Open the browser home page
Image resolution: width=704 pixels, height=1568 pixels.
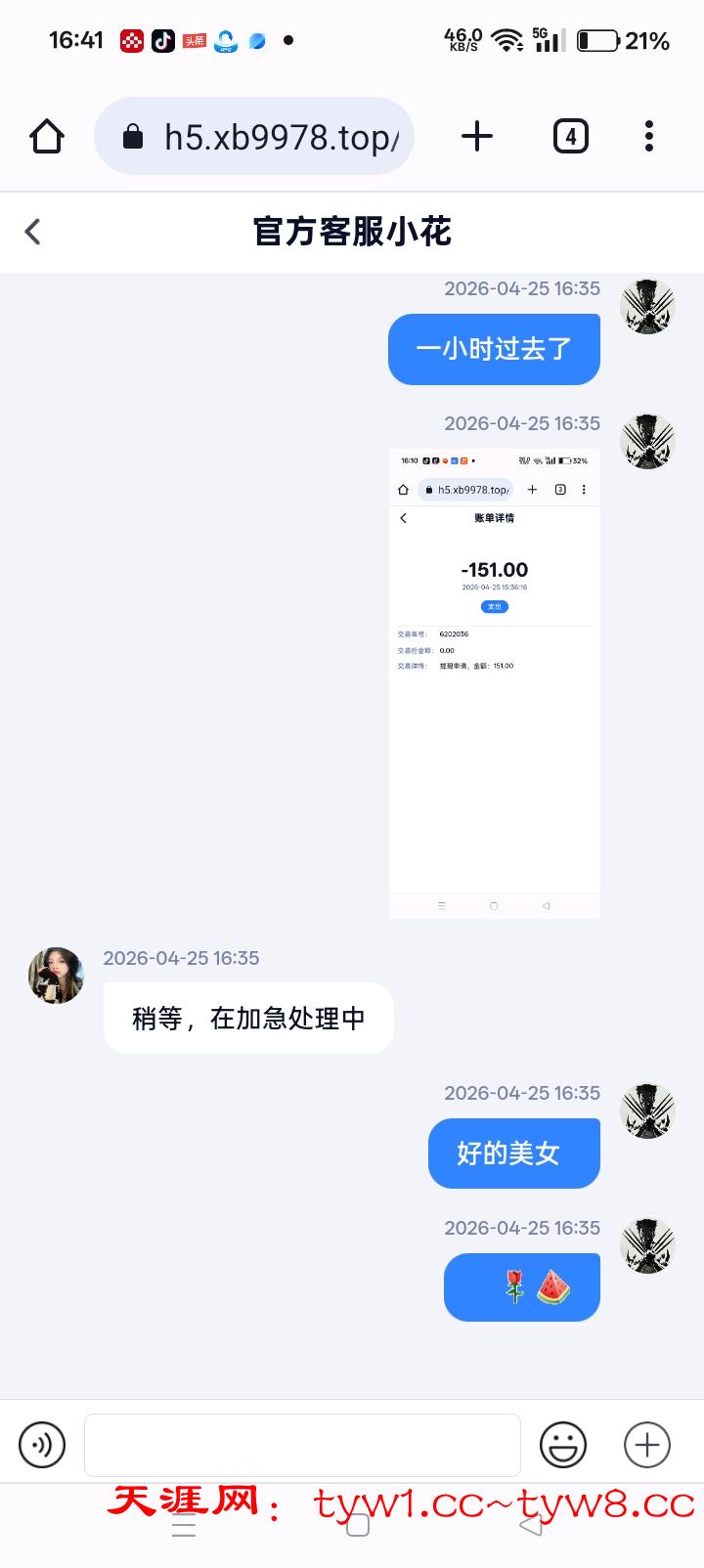point(46,136)
